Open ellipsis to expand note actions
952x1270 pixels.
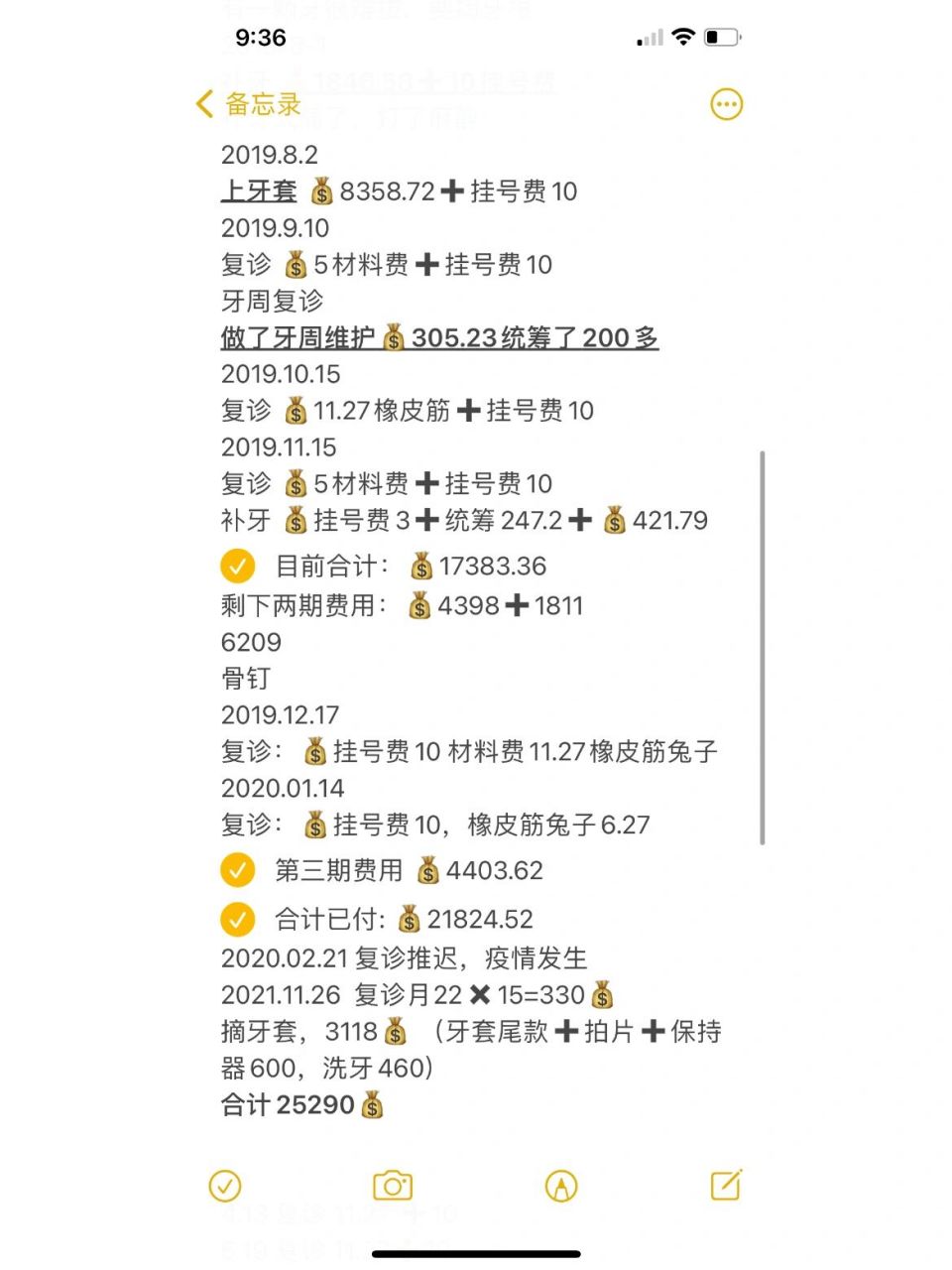click(726, 104)
